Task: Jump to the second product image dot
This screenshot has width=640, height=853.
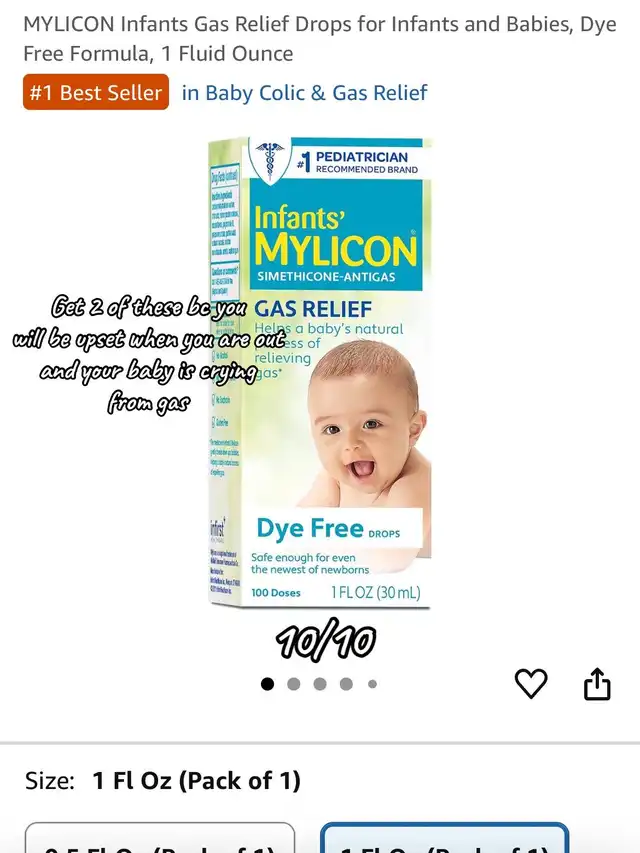Action: (293, 684)
